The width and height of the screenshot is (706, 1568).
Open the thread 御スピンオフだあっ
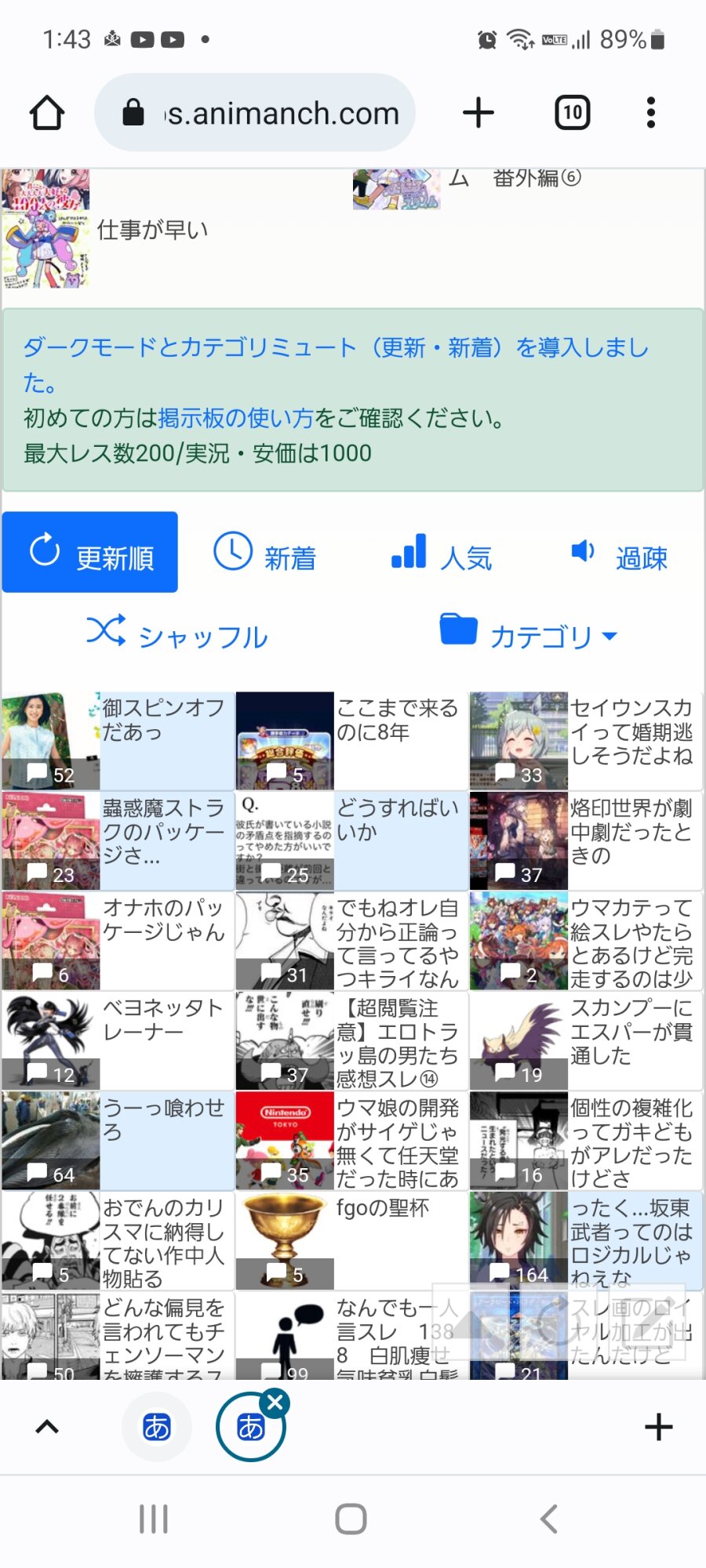pyautogui.click(x=118, y=741)
